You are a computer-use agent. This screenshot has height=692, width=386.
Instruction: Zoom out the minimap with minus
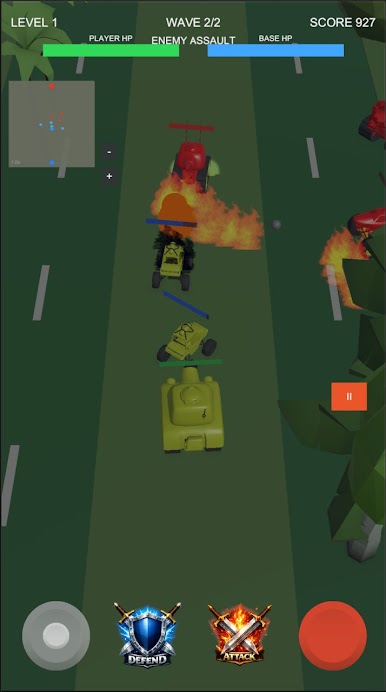click(109, 153)
